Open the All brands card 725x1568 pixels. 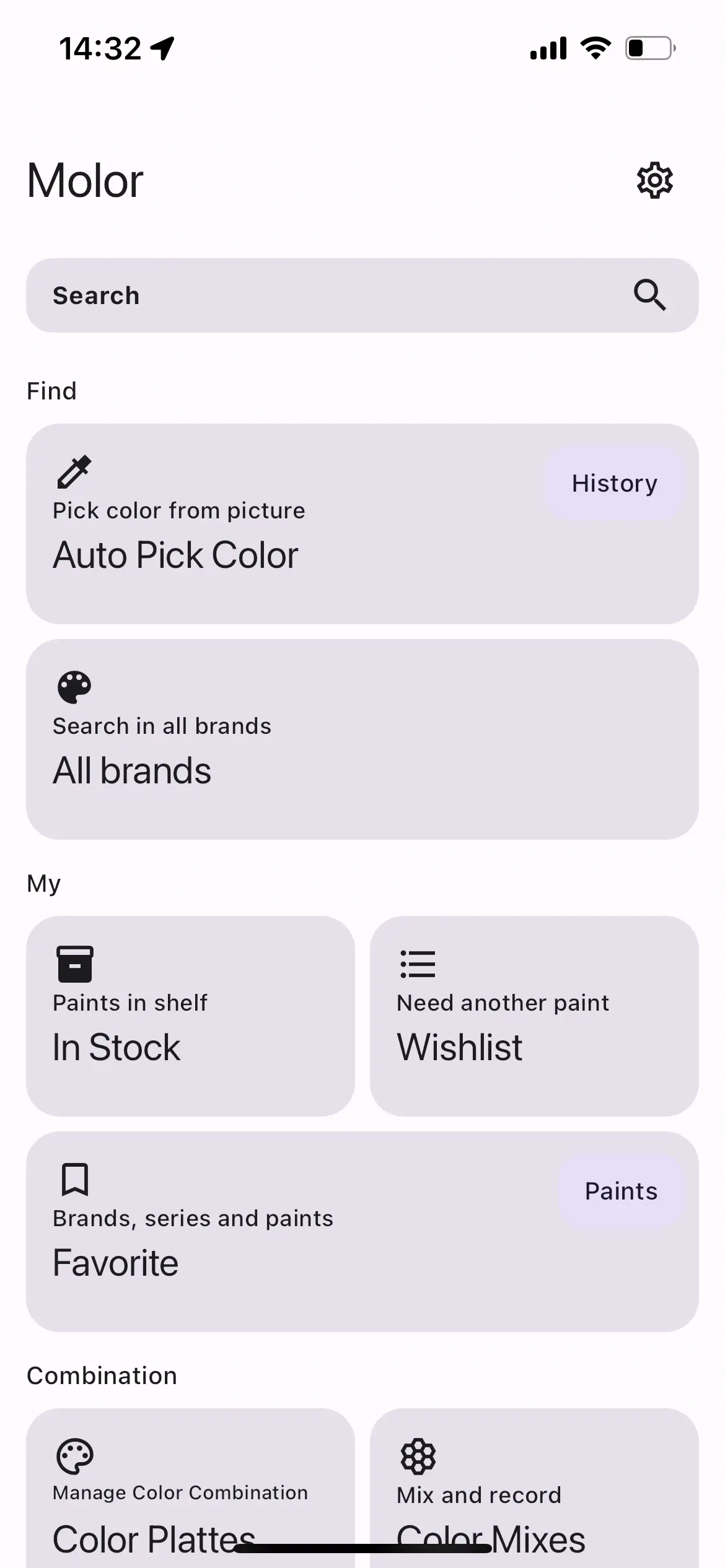[362, 739]
